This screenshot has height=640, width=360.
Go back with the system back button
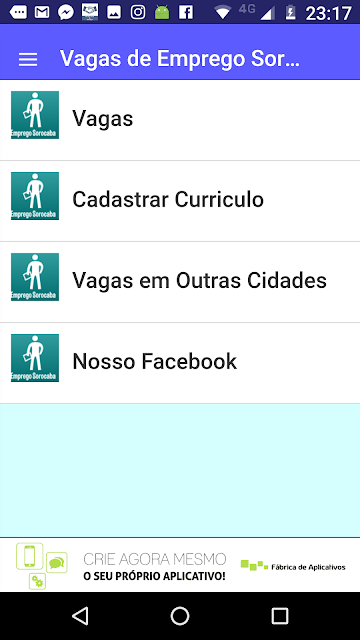click(x=80, y=616)
